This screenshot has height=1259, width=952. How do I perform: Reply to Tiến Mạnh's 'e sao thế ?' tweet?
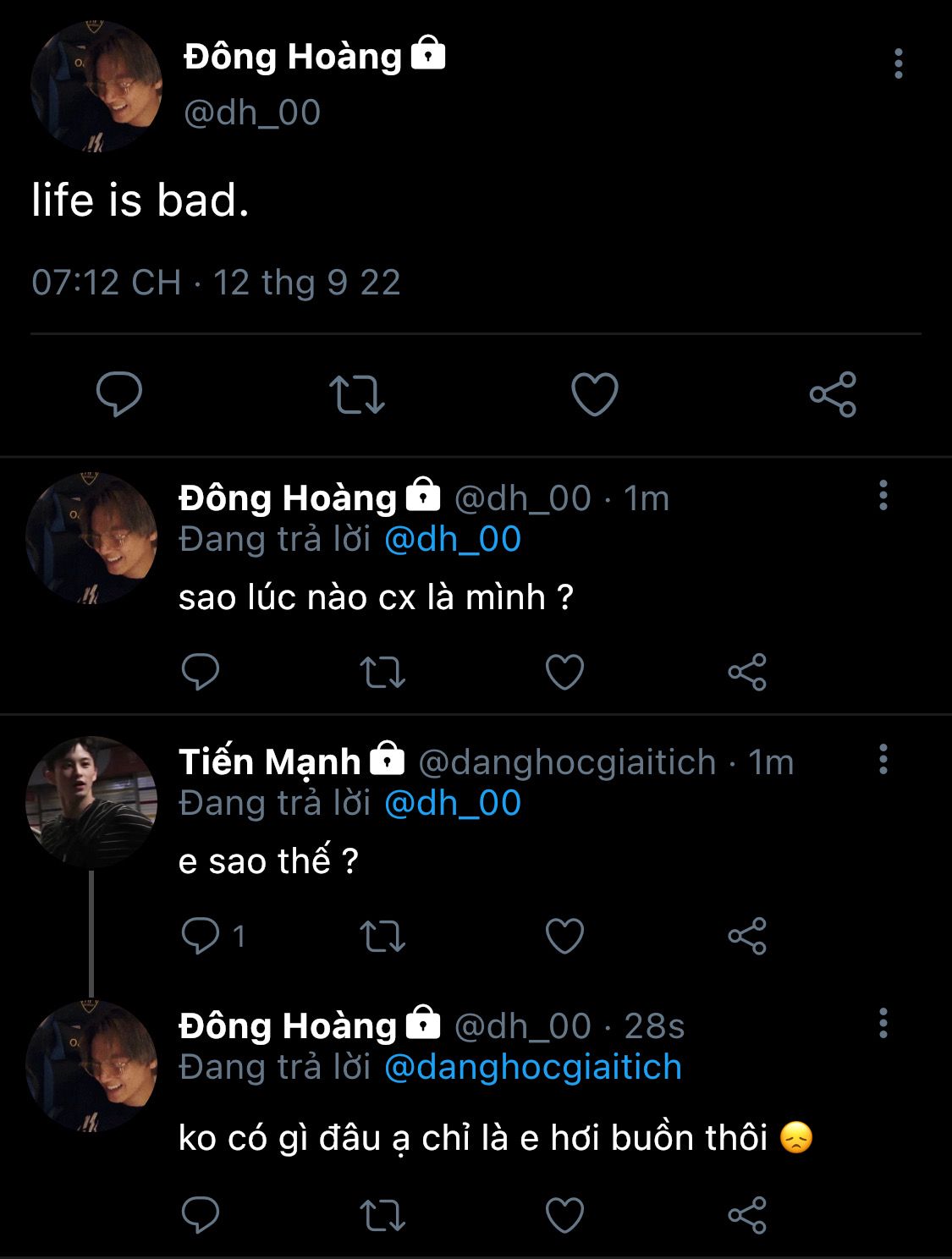[201, 936]
